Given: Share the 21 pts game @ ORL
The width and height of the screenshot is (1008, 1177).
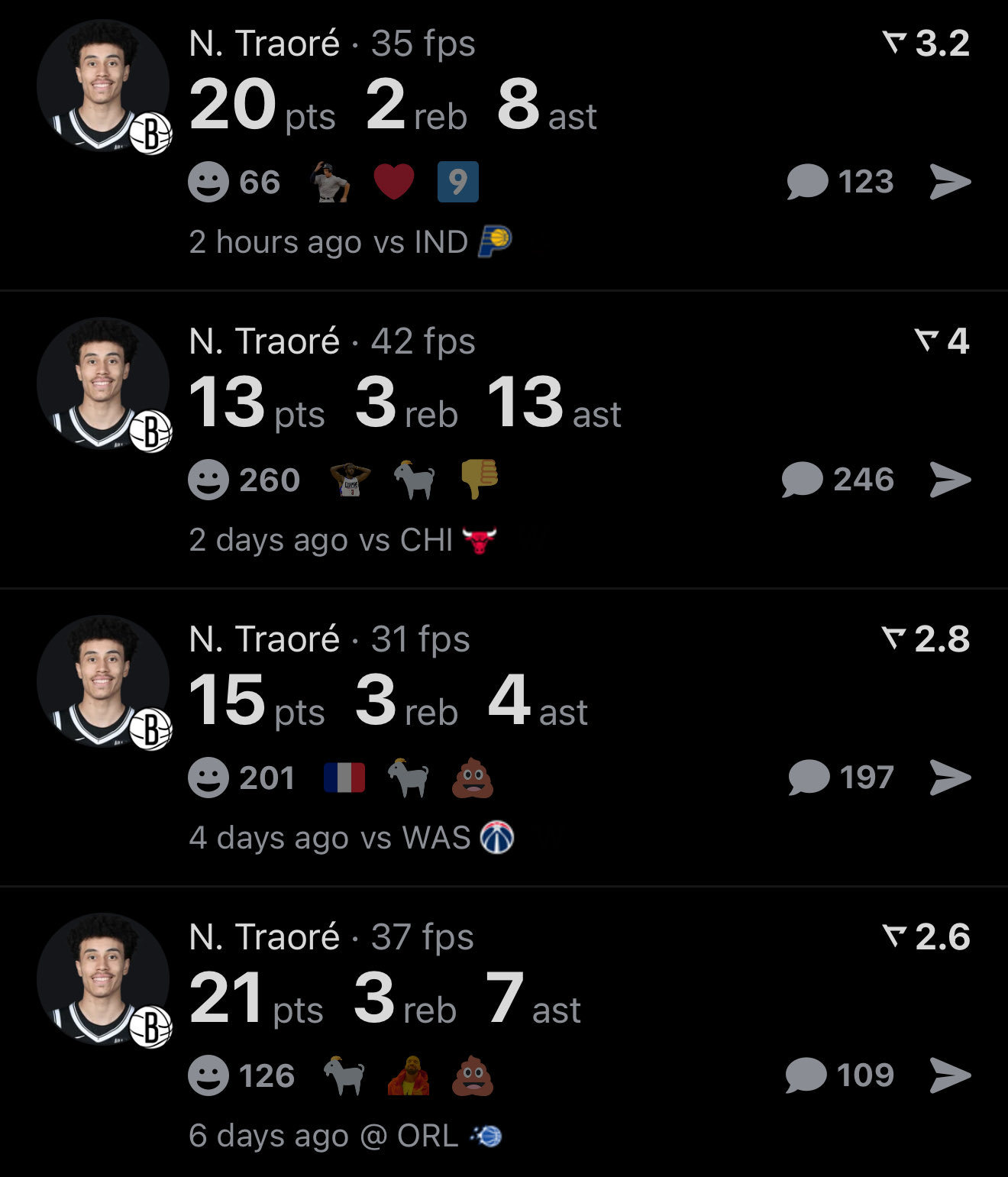Looking at the screenshot, I should point(951,1075).
